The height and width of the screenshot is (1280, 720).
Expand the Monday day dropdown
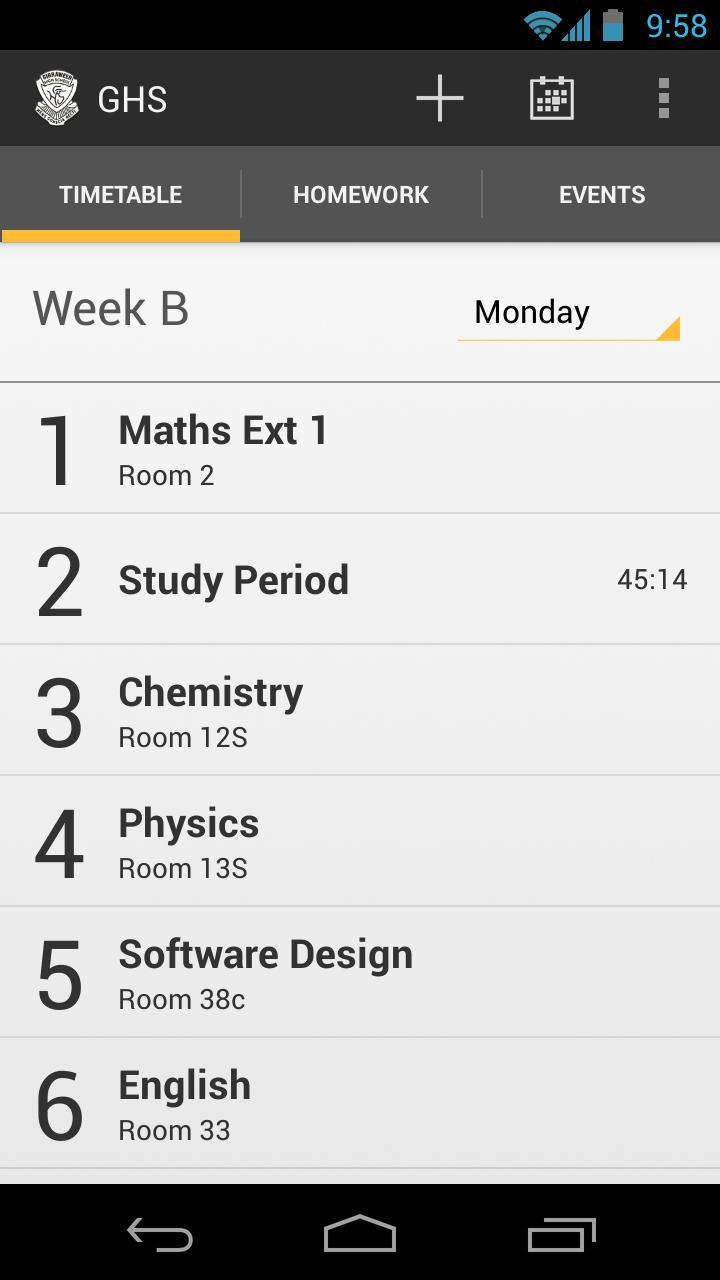click(568, 313)
